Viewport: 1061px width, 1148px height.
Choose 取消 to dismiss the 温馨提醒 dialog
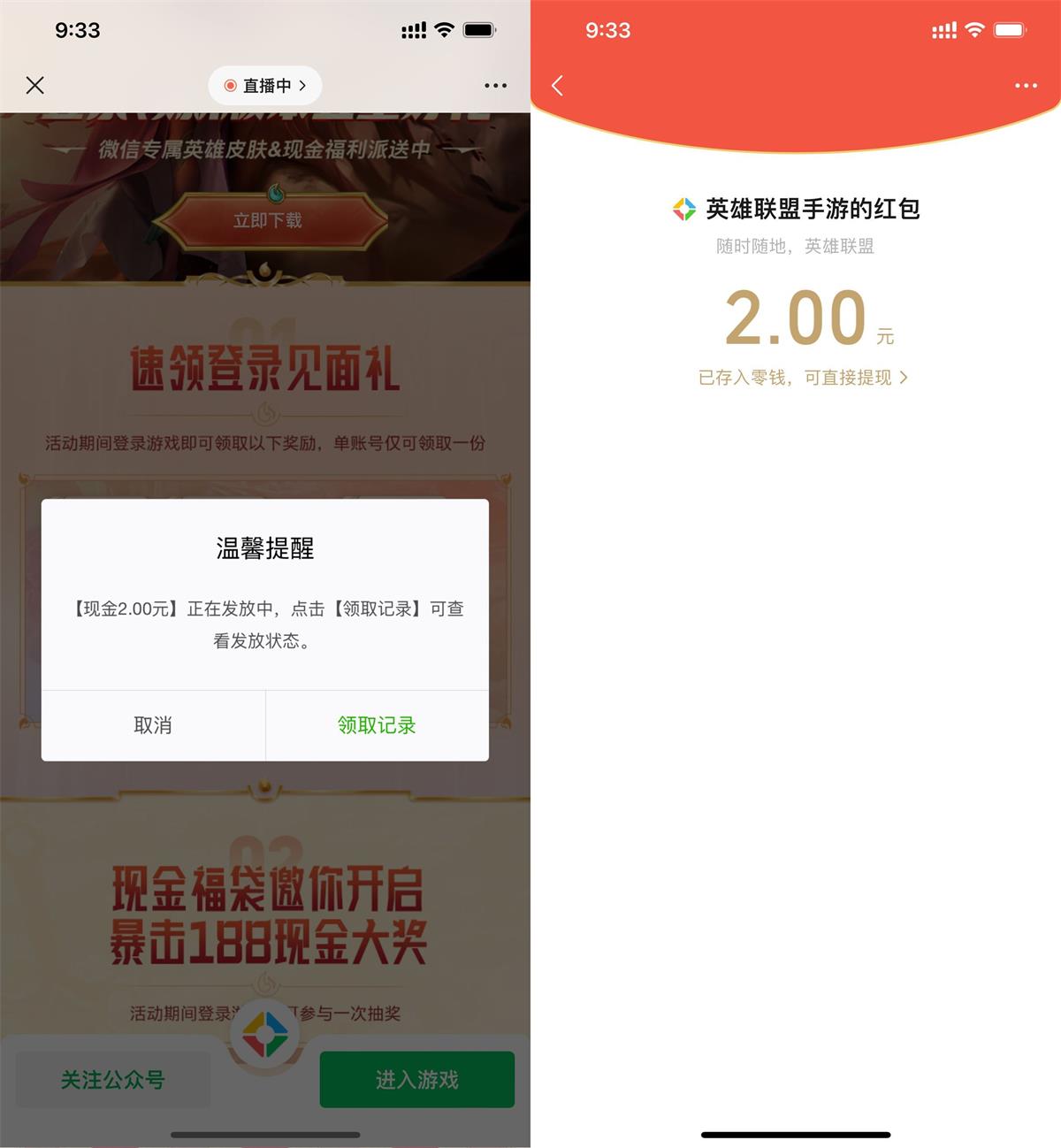[x=152, y=725]
